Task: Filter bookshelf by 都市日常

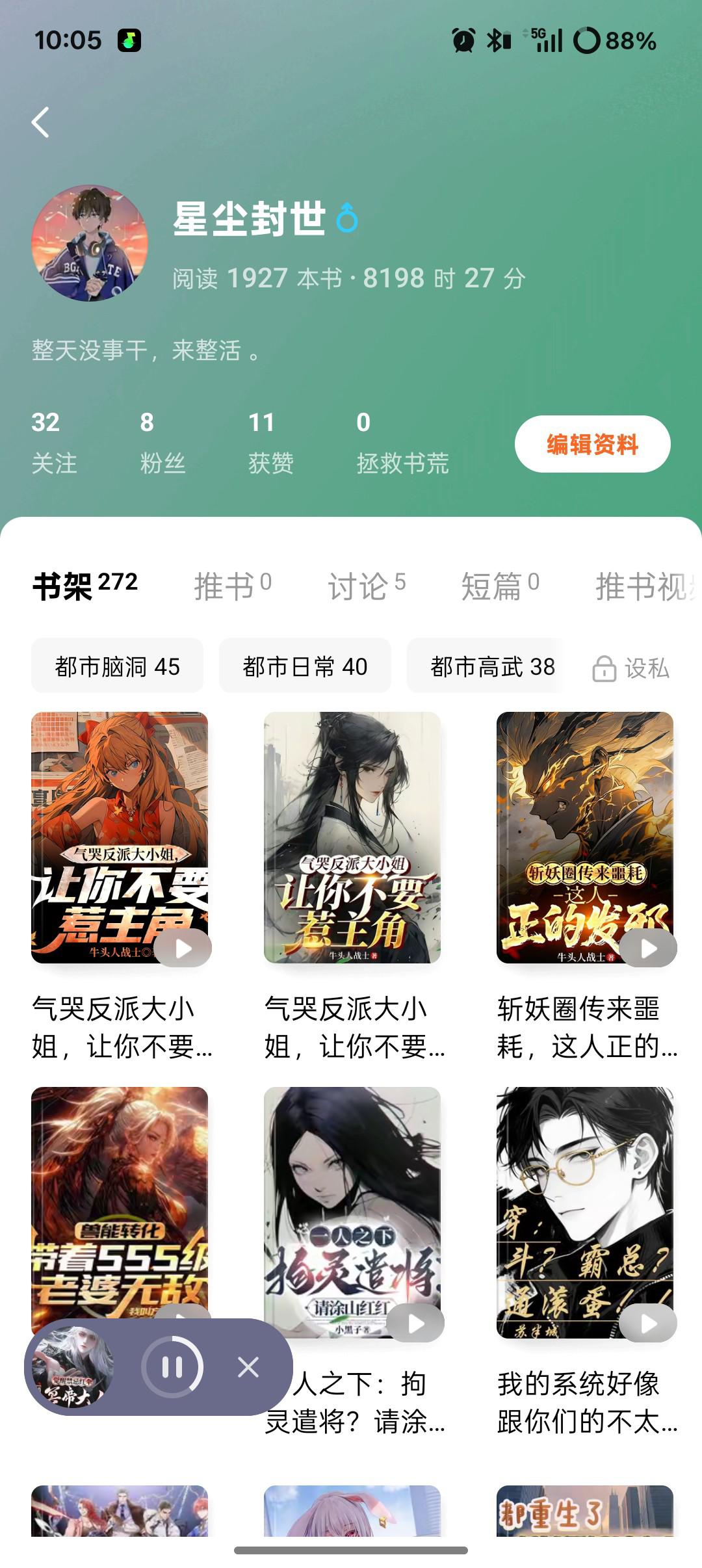Action: (x=305, y=666)
